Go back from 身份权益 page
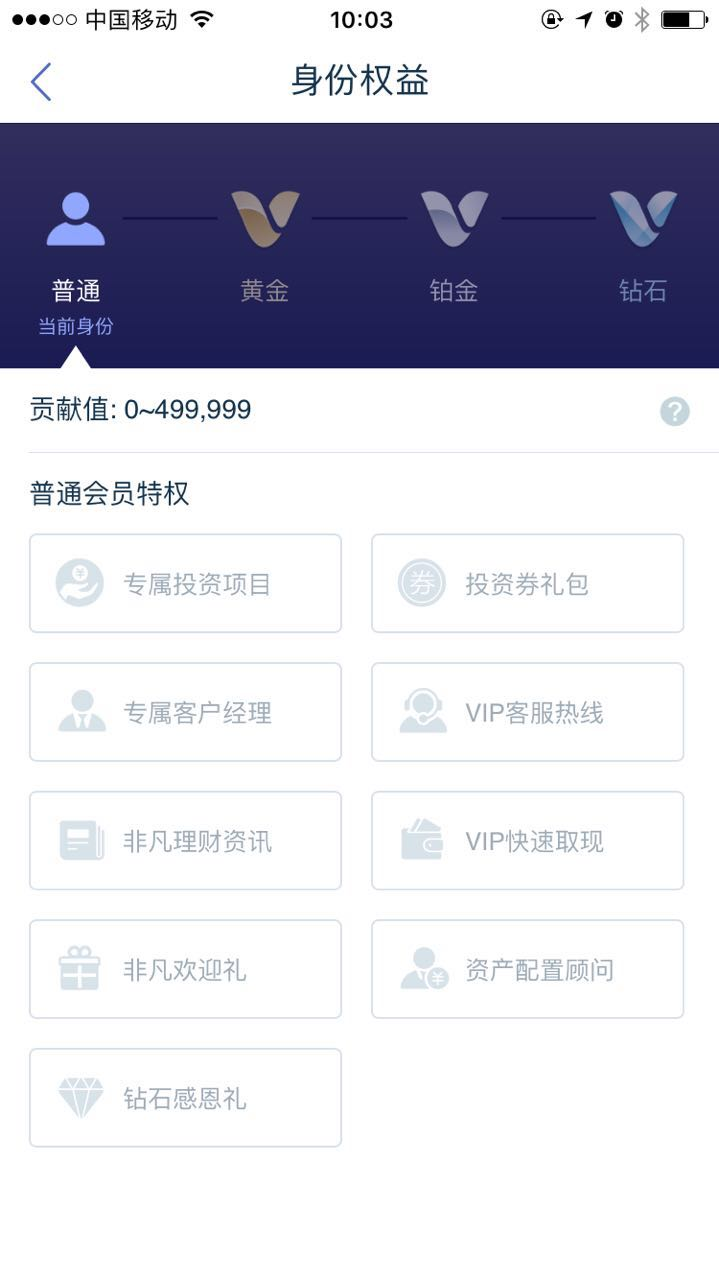The height and width of the screenshot is (1280, 719). click(x=41, y=81)
